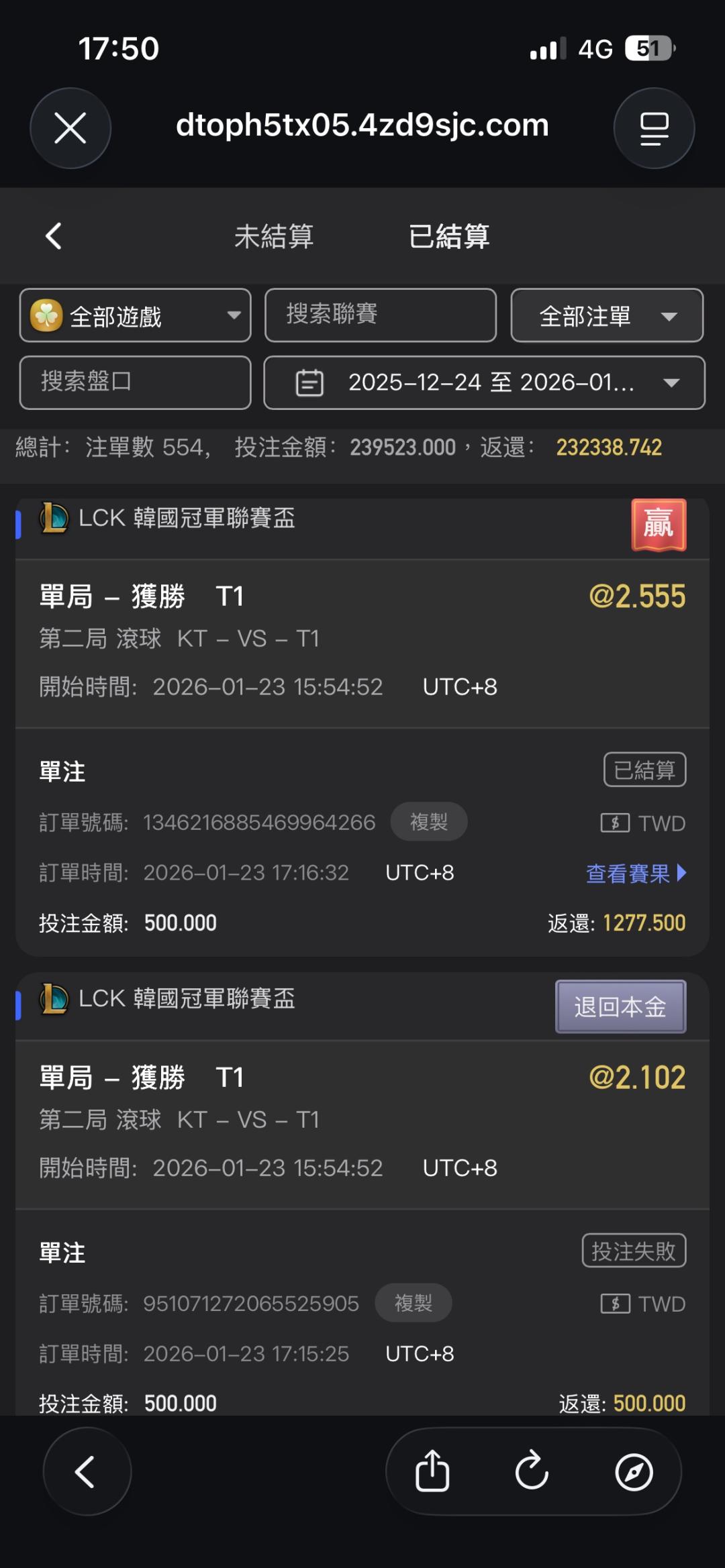
Task: Open the 全部注單 bet type dropdown
Action: pos(607,315)
